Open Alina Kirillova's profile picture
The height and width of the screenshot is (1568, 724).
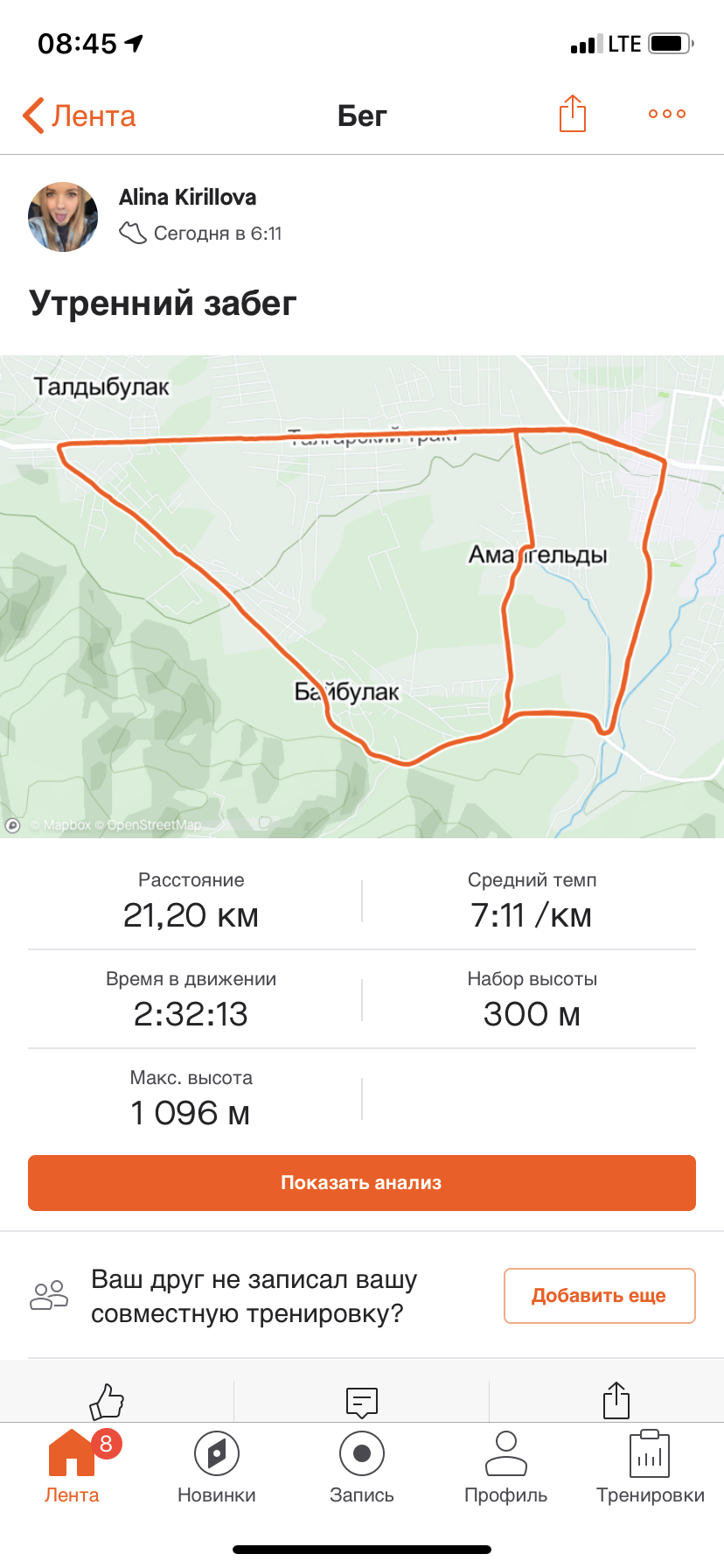[63, 217]
